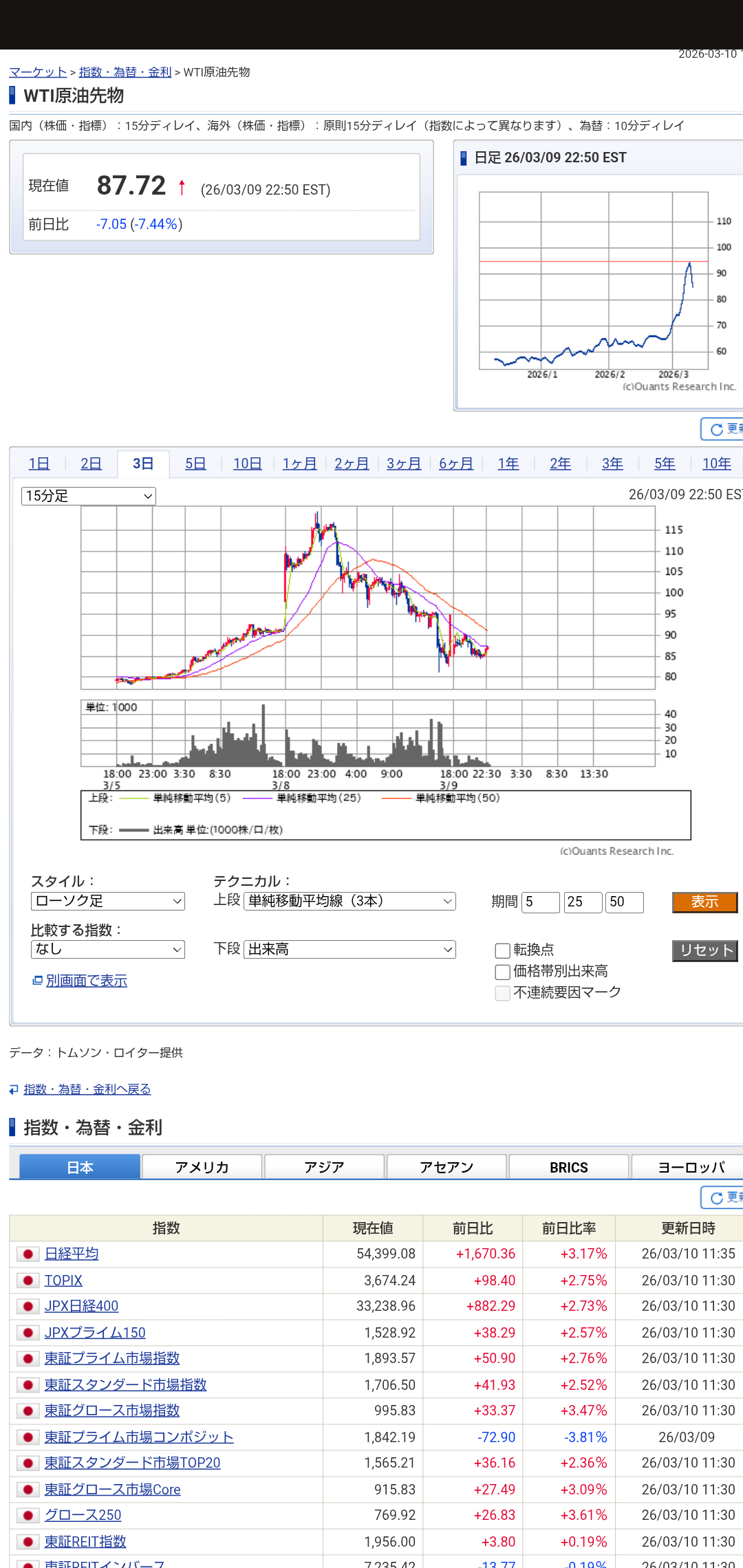Open the ローソク足 style dropdown

108,901
